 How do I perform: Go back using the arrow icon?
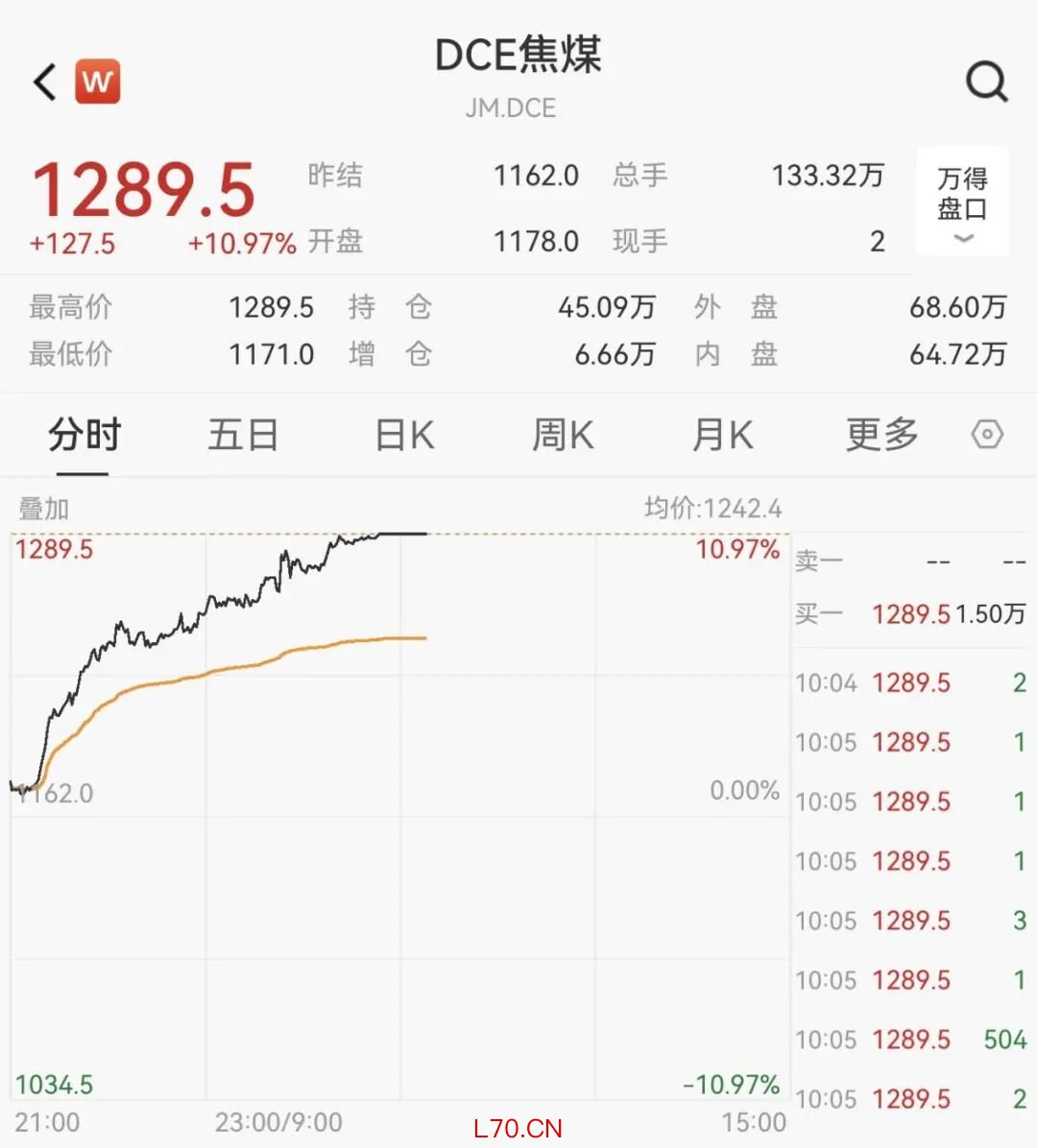45,82
